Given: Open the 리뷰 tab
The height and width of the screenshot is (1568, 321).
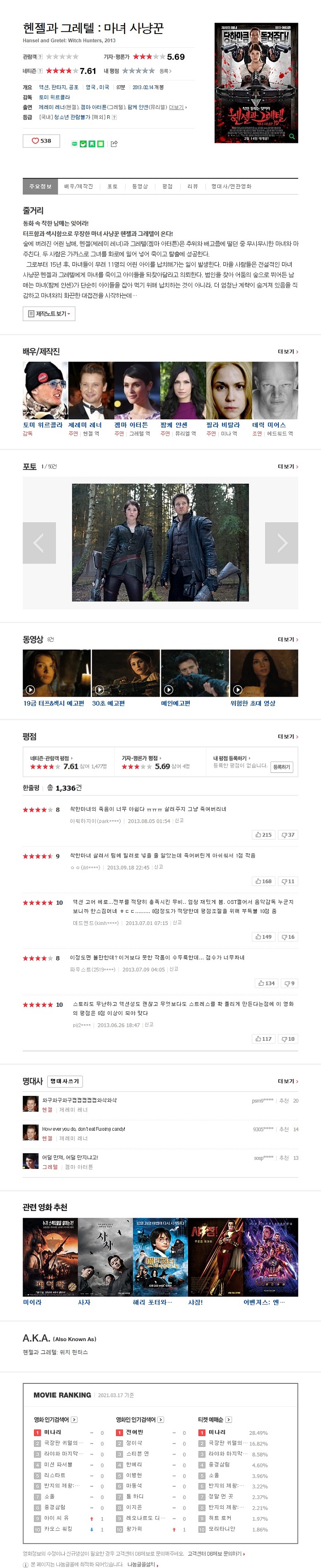Looking at the screenshot, I should coord(192,186).
